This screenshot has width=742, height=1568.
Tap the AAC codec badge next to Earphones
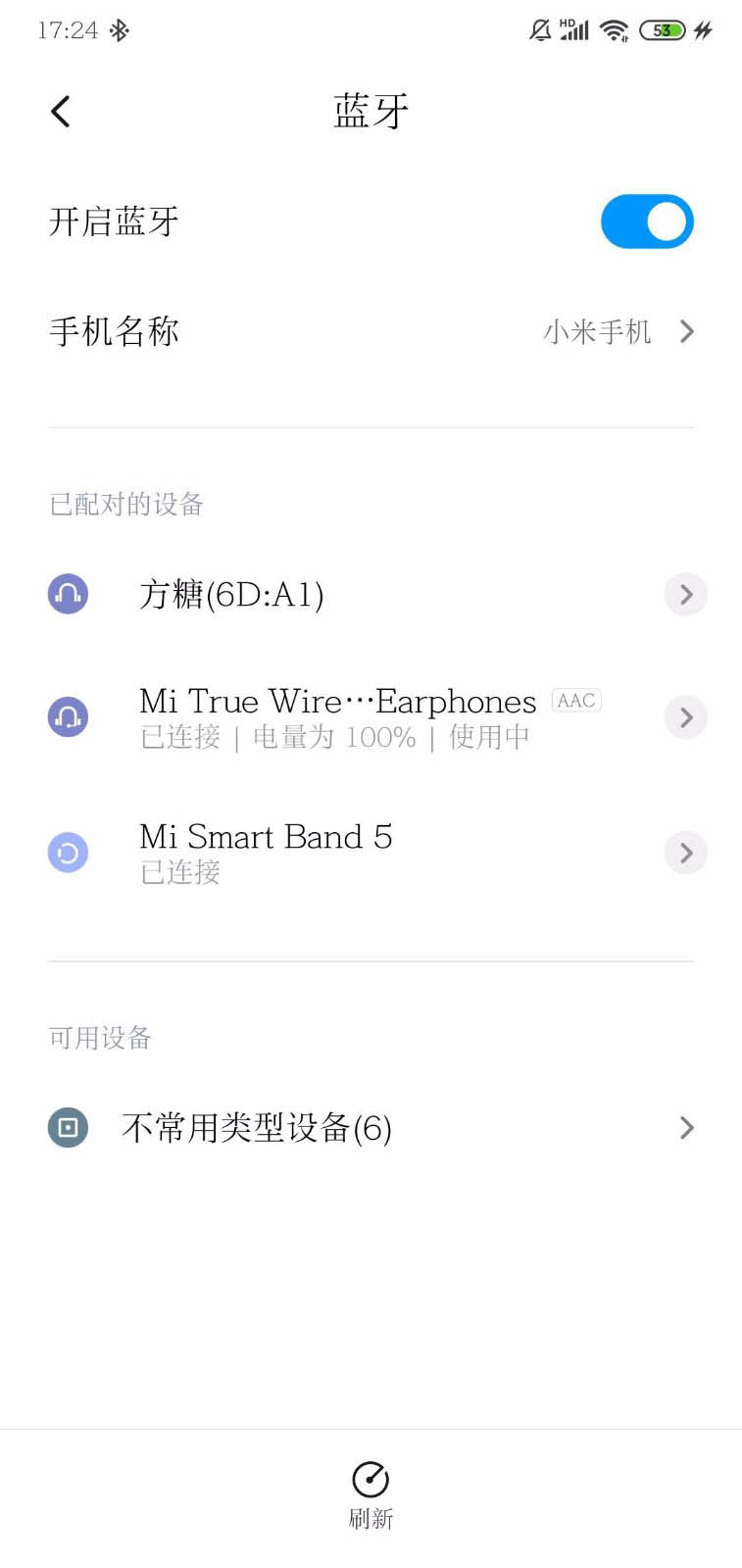pos(575,700)
